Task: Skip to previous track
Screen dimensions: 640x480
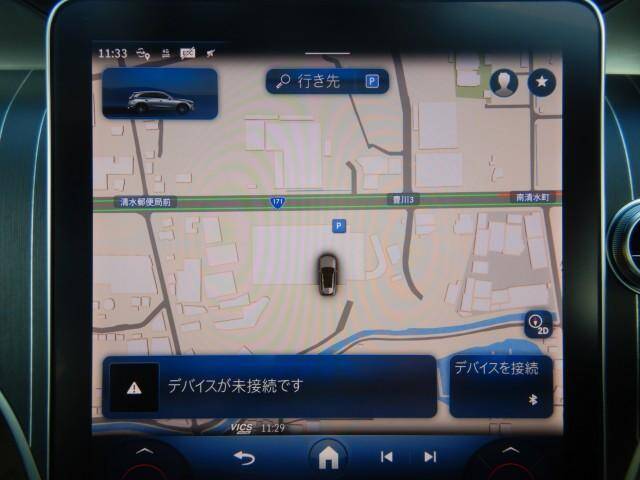Action: tap(386, 457)
